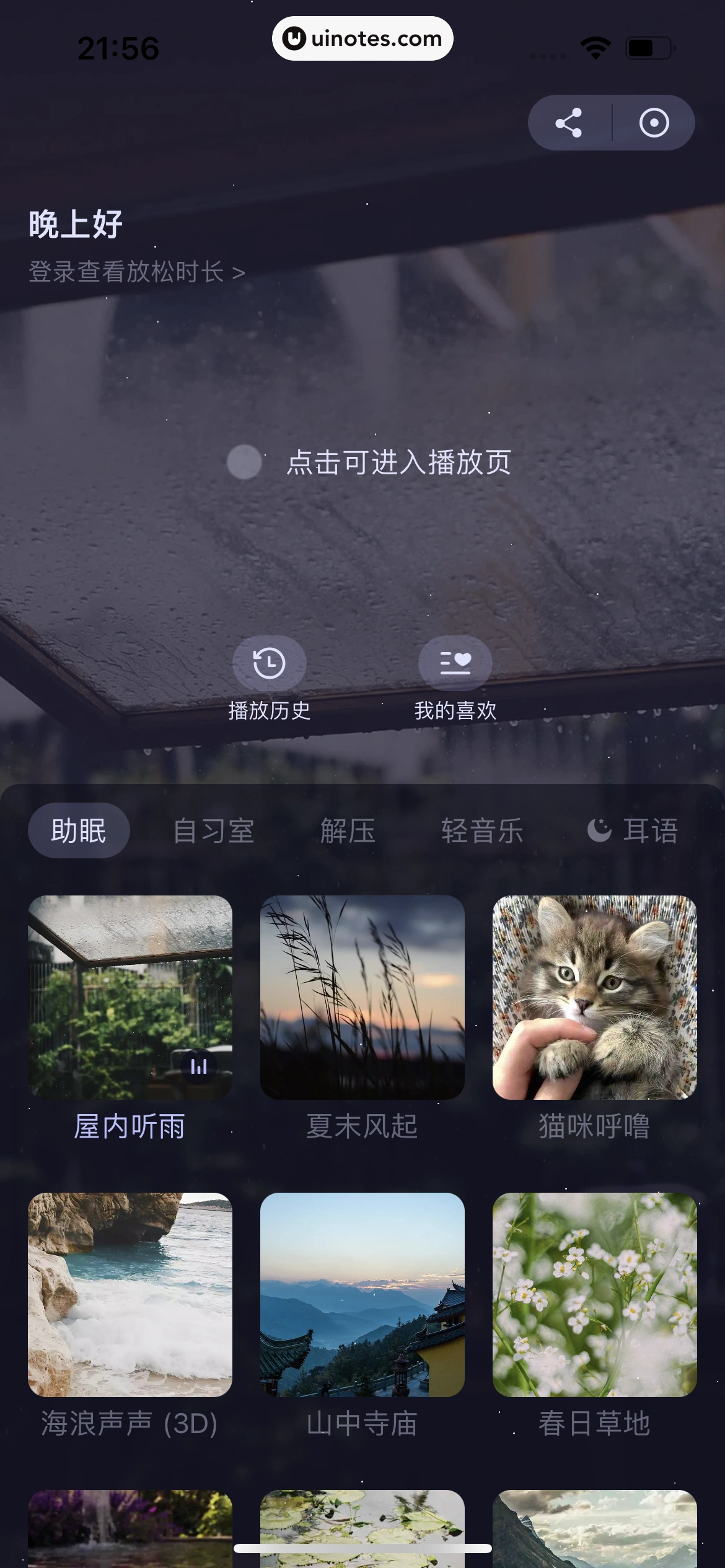Play the 猫咪呼噜 sound card
This screenshot has width=725, height=1568.
tap(594, 997)
